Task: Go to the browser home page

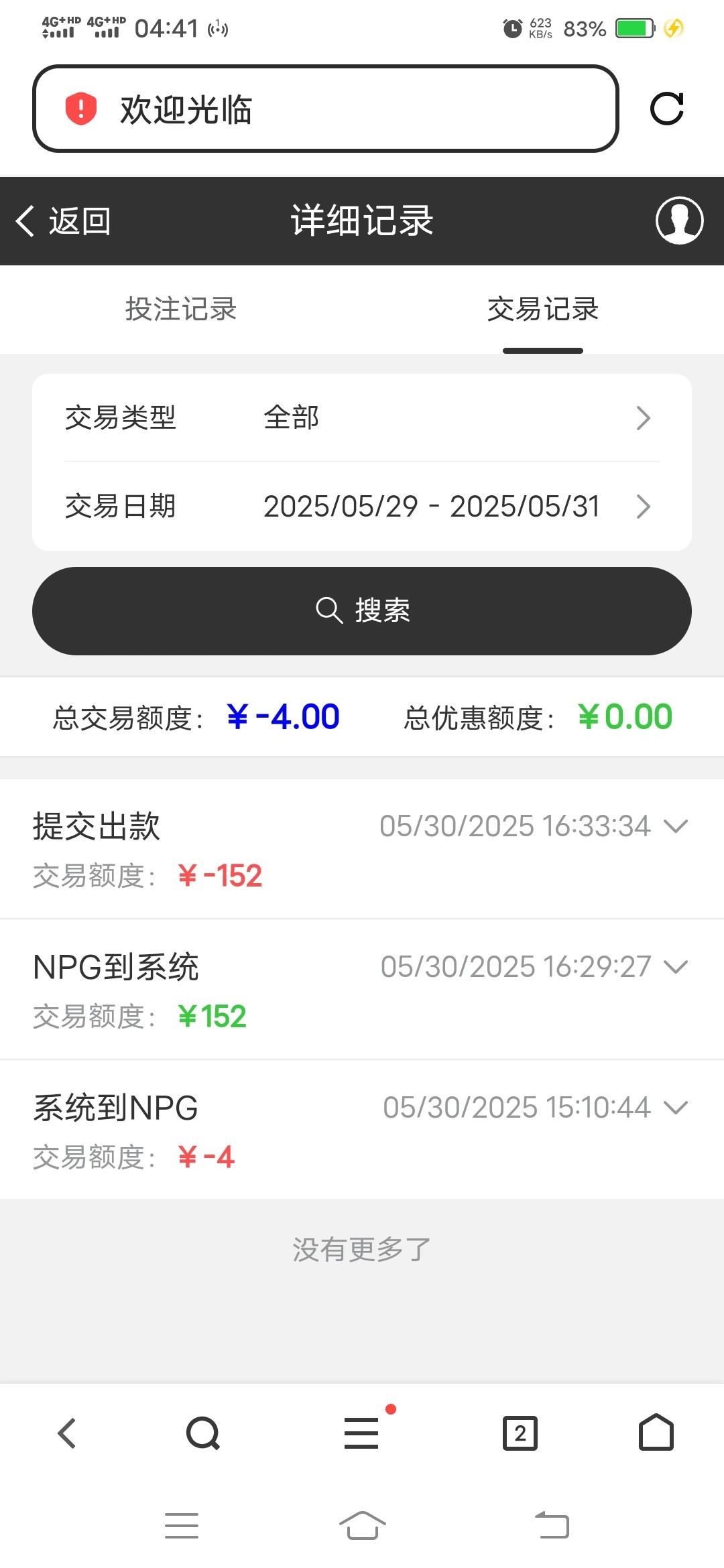Action: coord(656,1433)
